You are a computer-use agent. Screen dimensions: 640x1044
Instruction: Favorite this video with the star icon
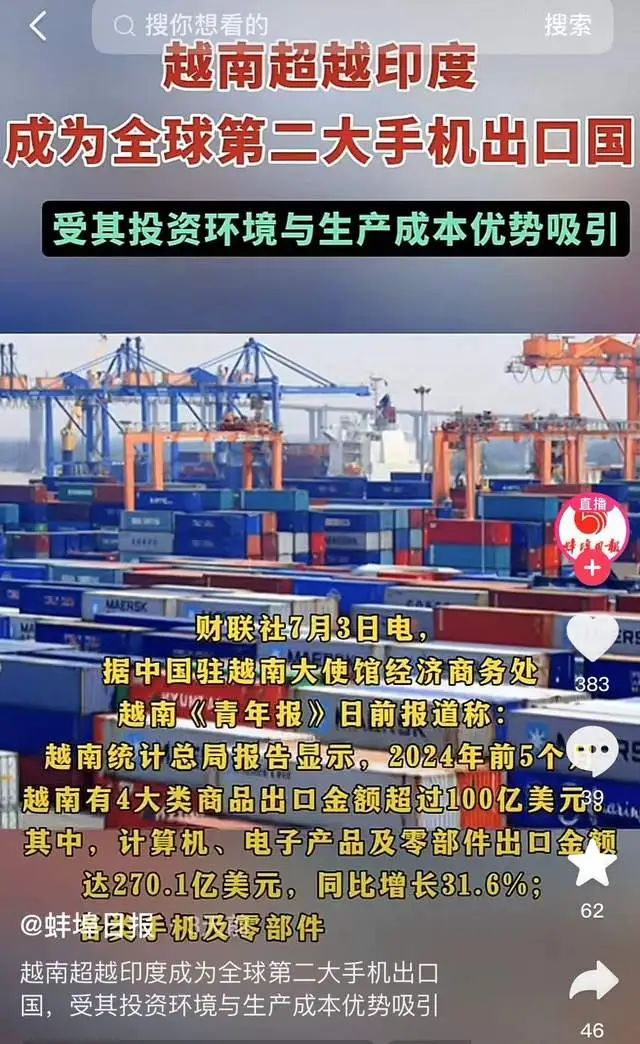[592, 864]
